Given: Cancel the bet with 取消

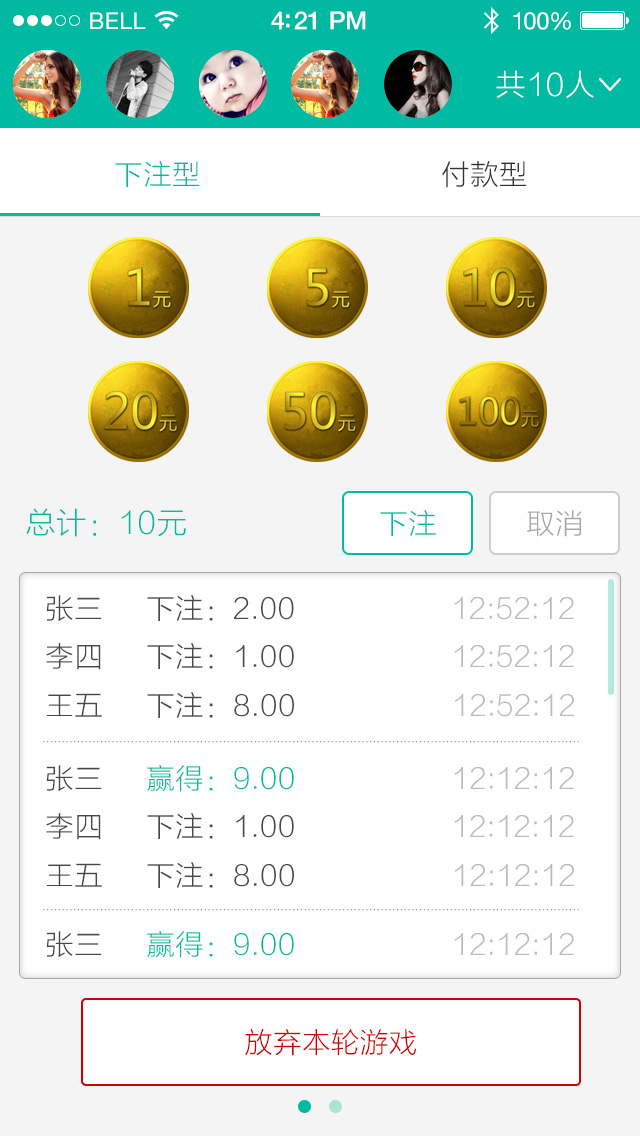Looking at the screenshot, I should click(554, 523).
